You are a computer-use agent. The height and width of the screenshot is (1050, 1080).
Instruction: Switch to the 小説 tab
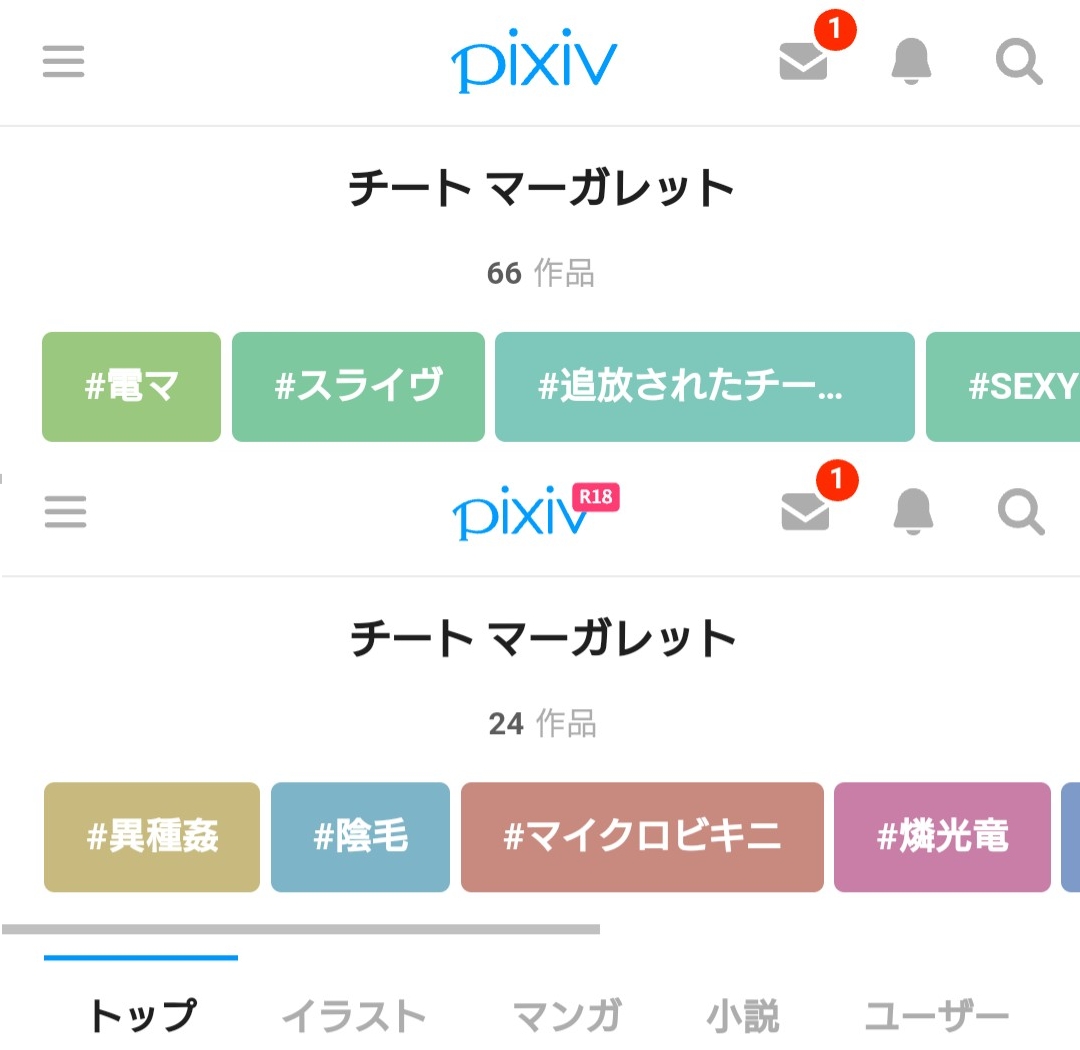coord(742,1016)
